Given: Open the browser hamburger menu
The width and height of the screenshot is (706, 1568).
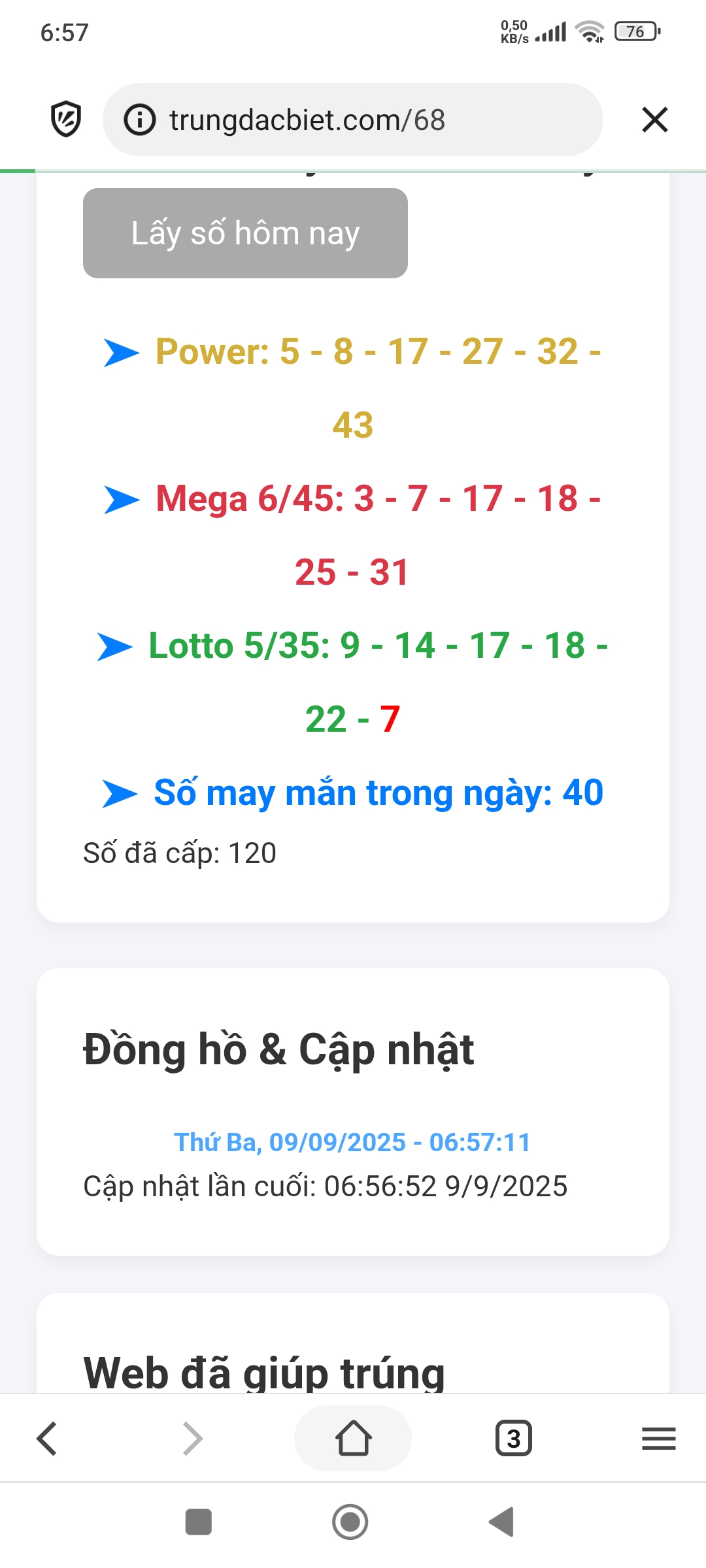Looking at the screenshot, I should pos(658,1439).
